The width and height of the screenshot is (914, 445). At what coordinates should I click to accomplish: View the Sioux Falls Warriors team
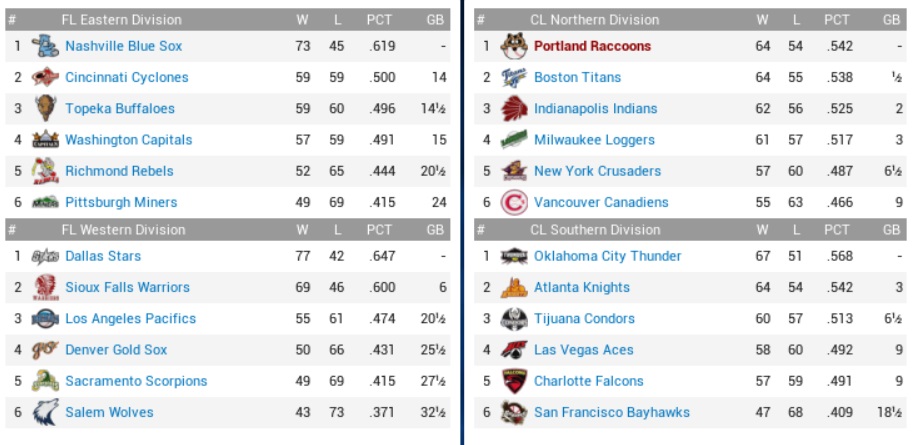point(127,287)
